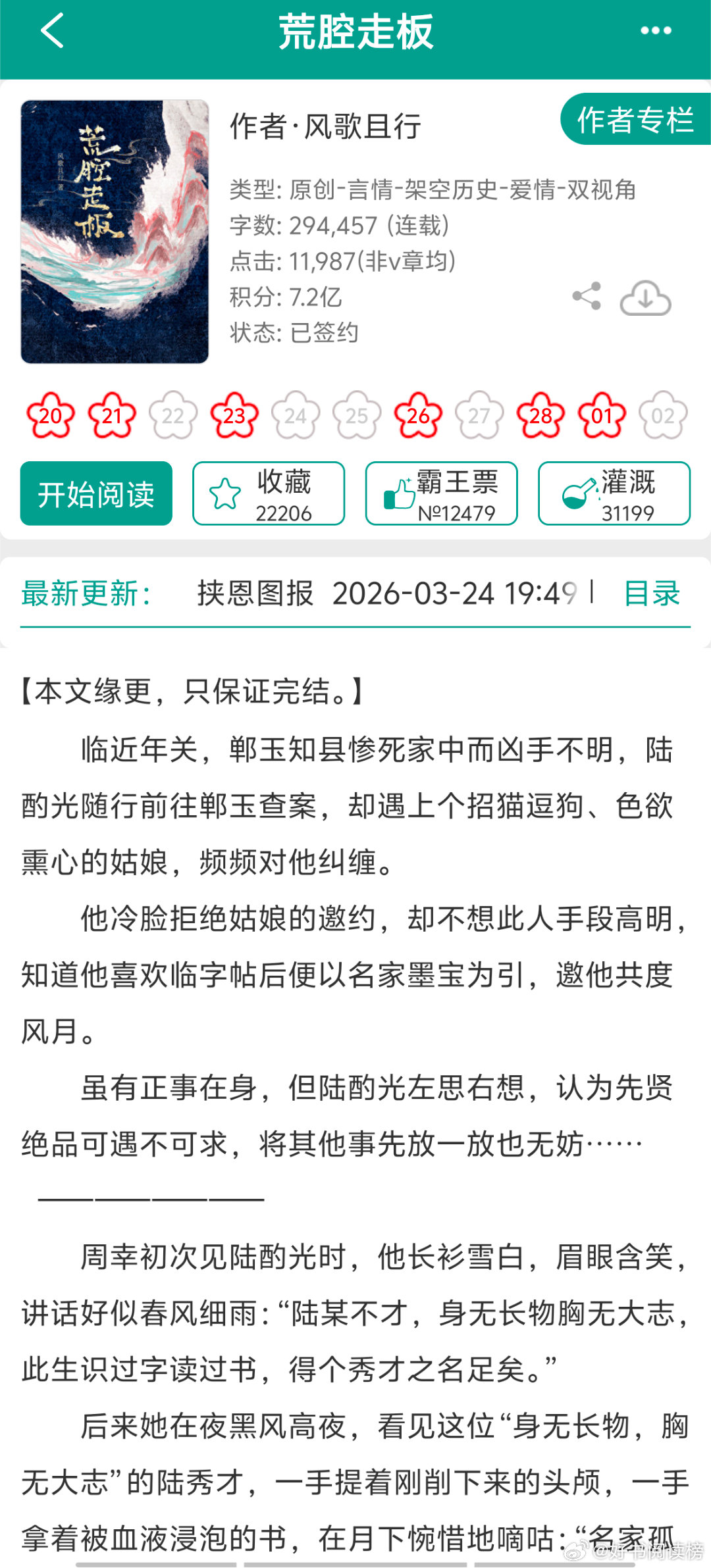Screen dimensions: 711x1568
Task: Select the inactive day 24 flower
Action: tap(294, 415)
